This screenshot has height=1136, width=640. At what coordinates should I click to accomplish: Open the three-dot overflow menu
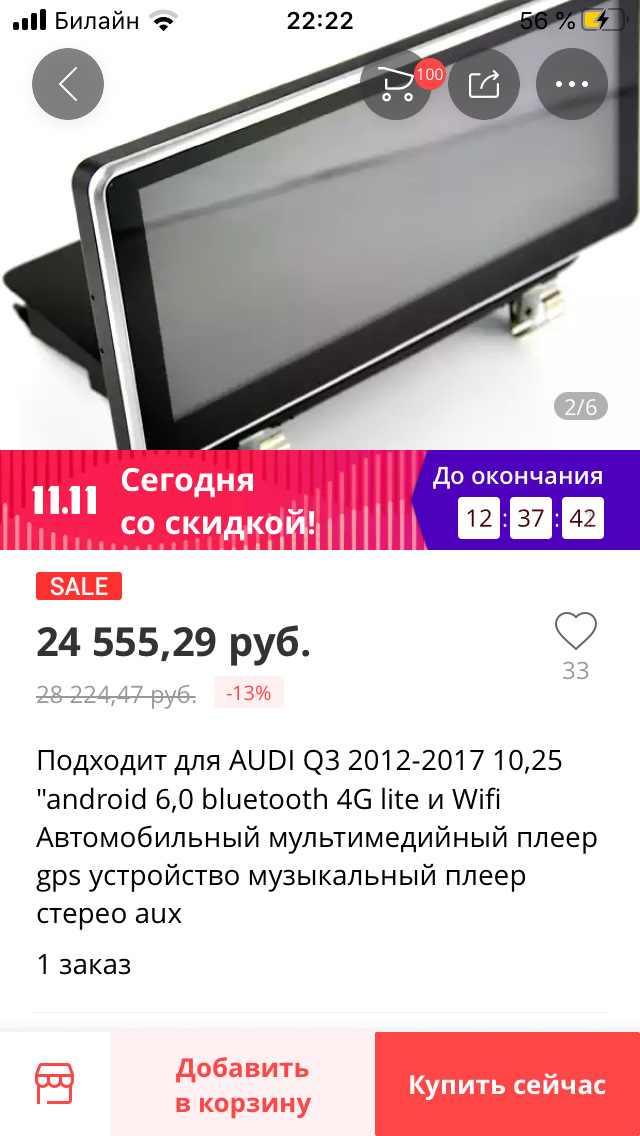(x=572, y=84)
